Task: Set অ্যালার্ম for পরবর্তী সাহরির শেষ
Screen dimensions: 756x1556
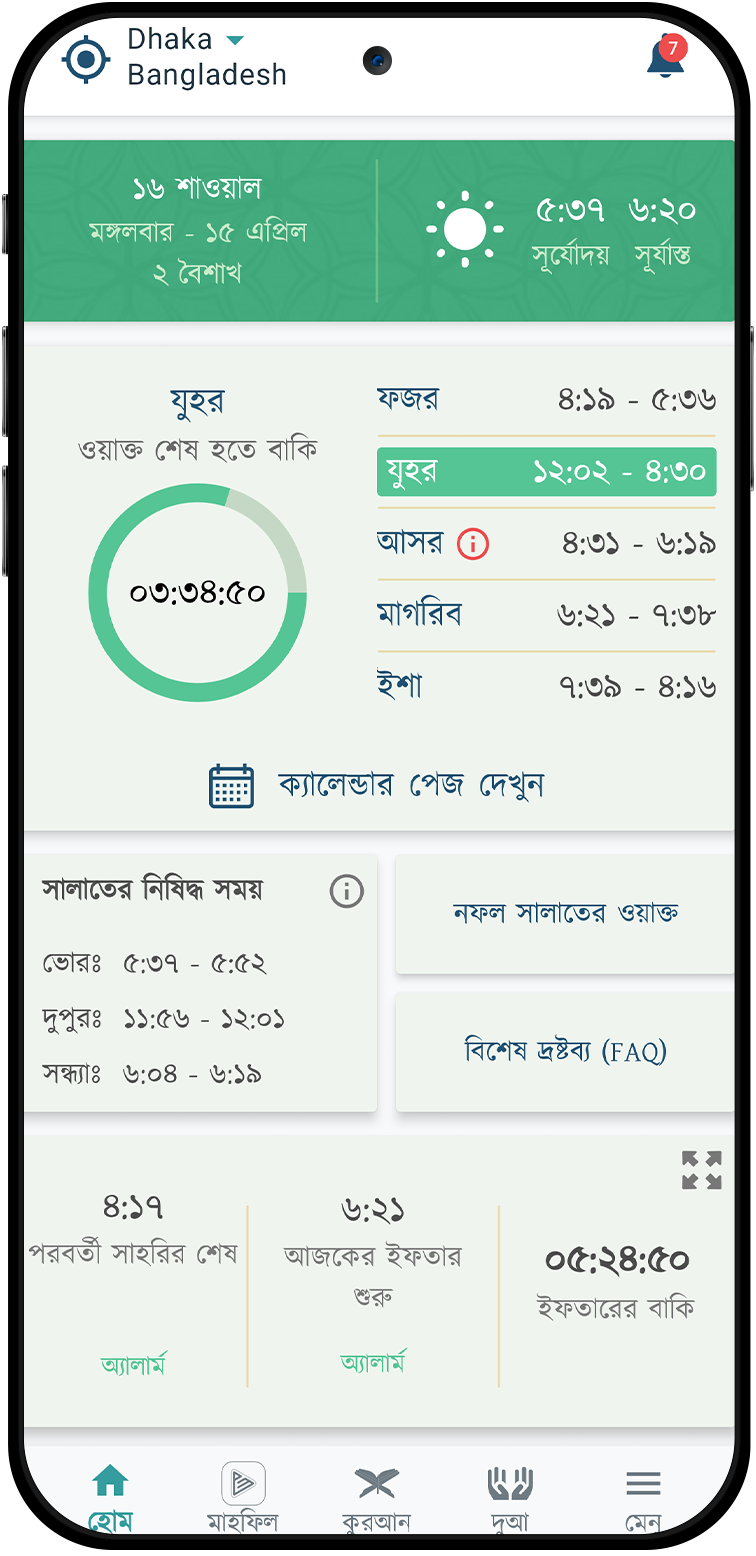Action: [x=133, y=1364]
